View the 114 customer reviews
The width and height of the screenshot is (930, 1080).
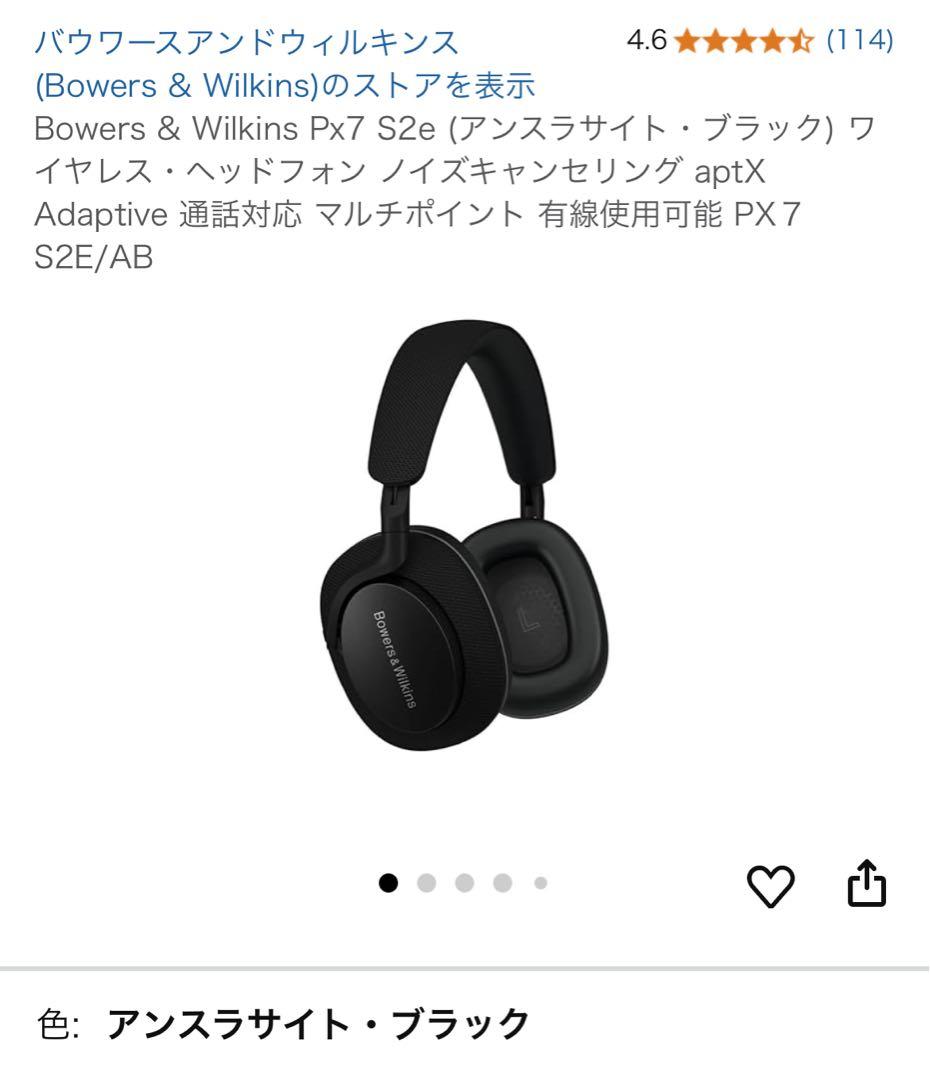coord(856,41)
